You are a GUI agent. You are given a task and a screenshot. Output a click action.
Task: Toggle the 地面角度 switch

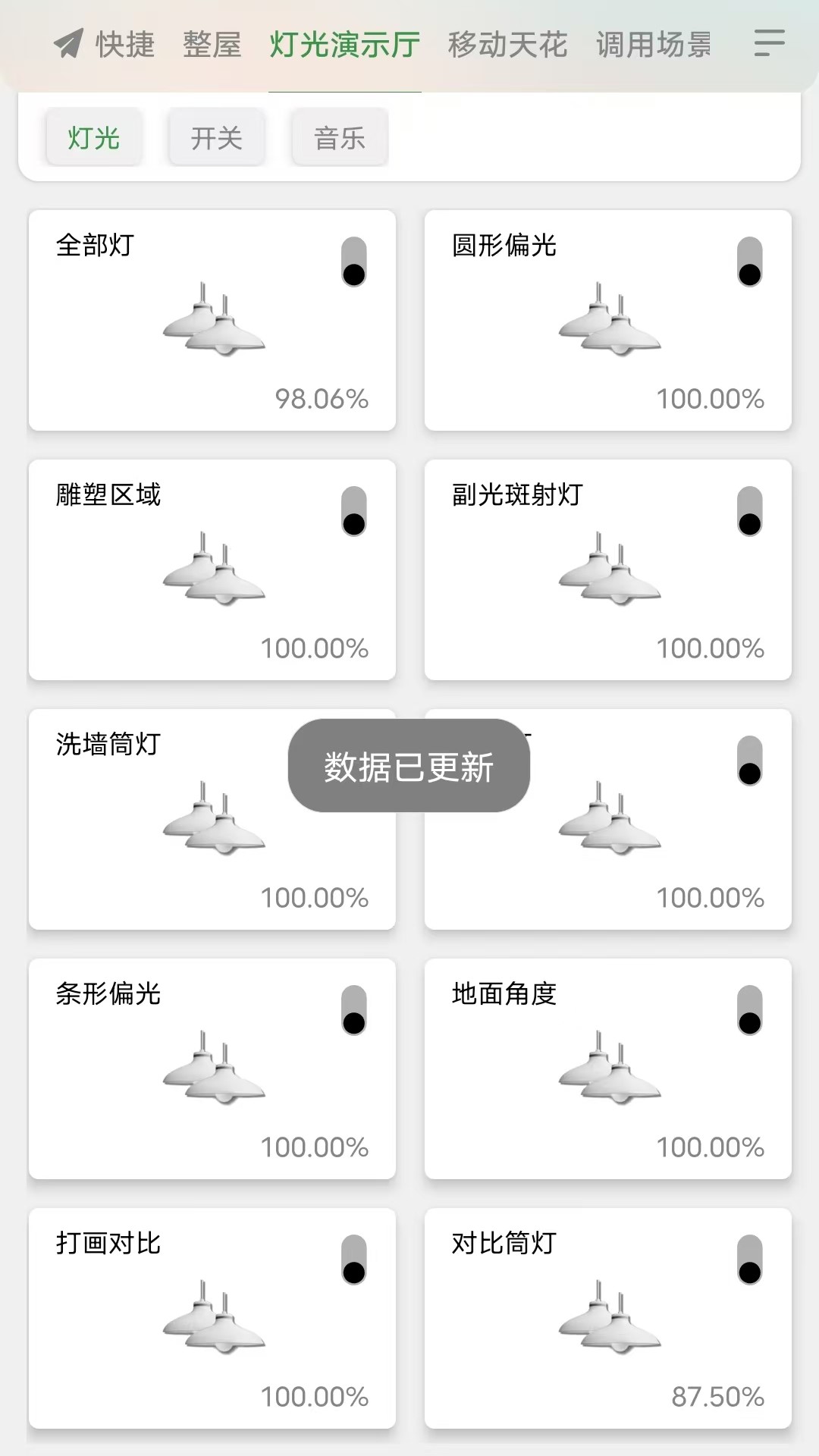click(749, 1010)
